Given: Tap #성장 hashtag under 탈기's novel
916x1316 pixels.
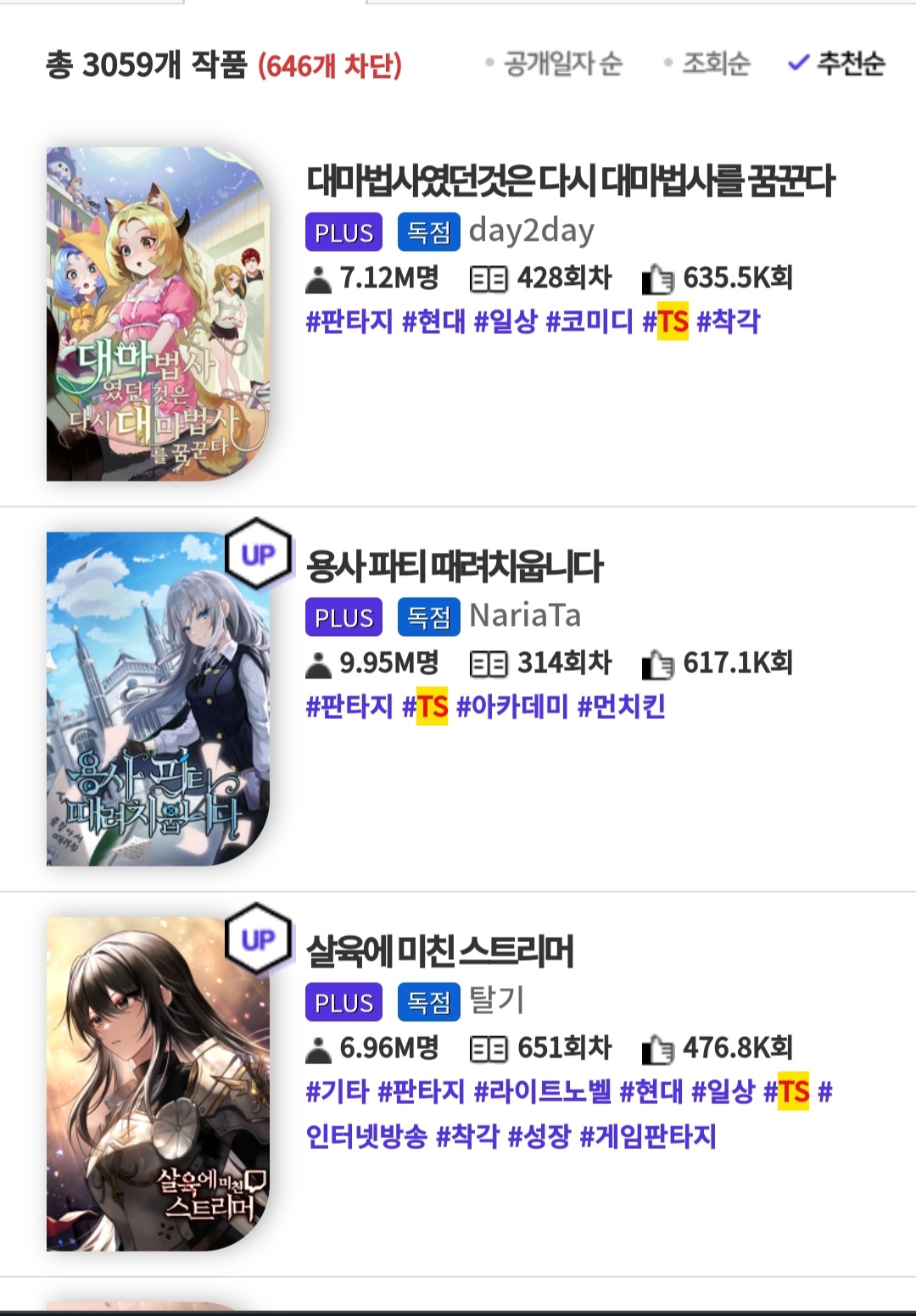Looking at the screenshot, I should (539, 1136).
